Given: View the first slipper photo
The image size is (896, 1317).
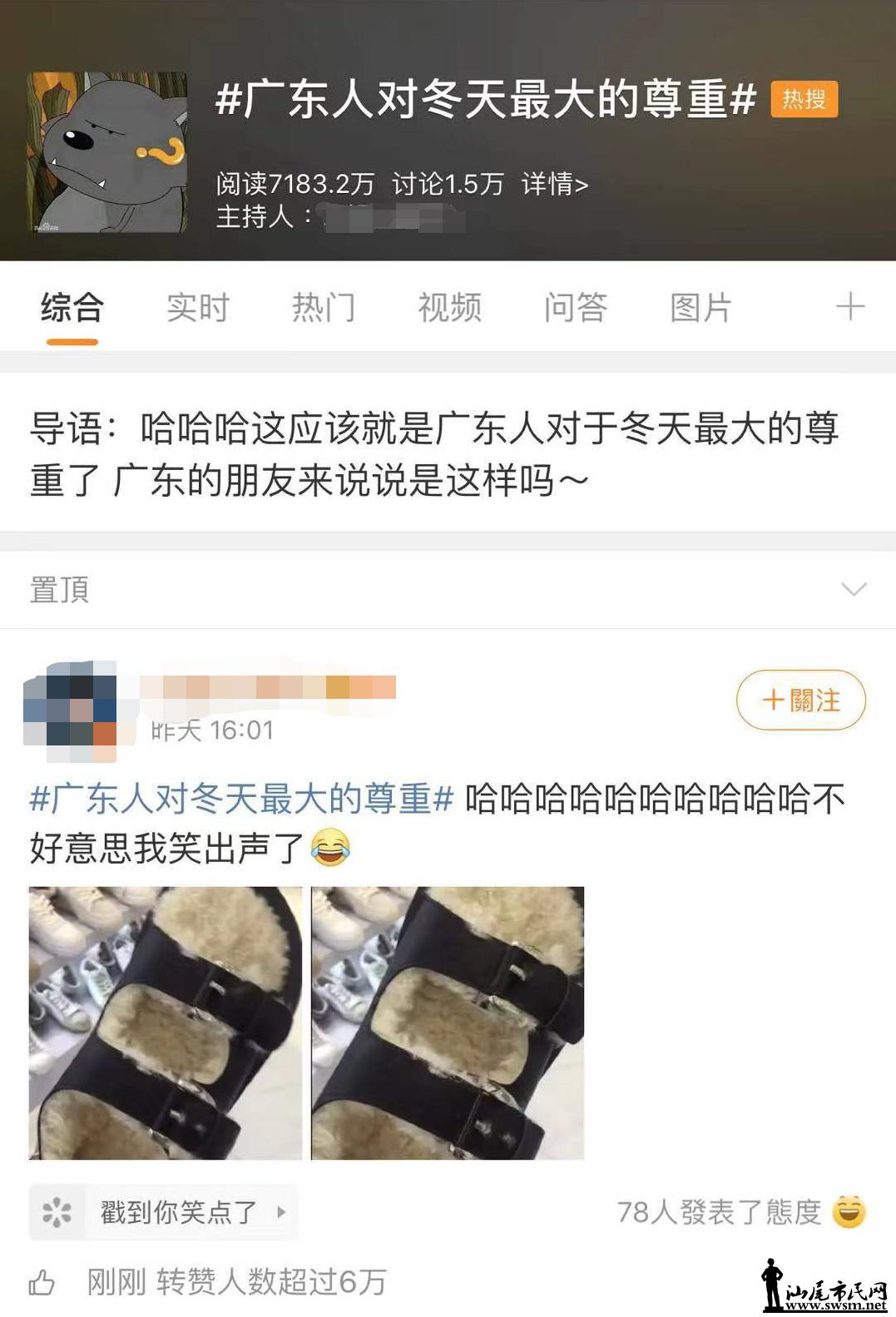Looking at the screenshot, I should (x=166, y=1023).
